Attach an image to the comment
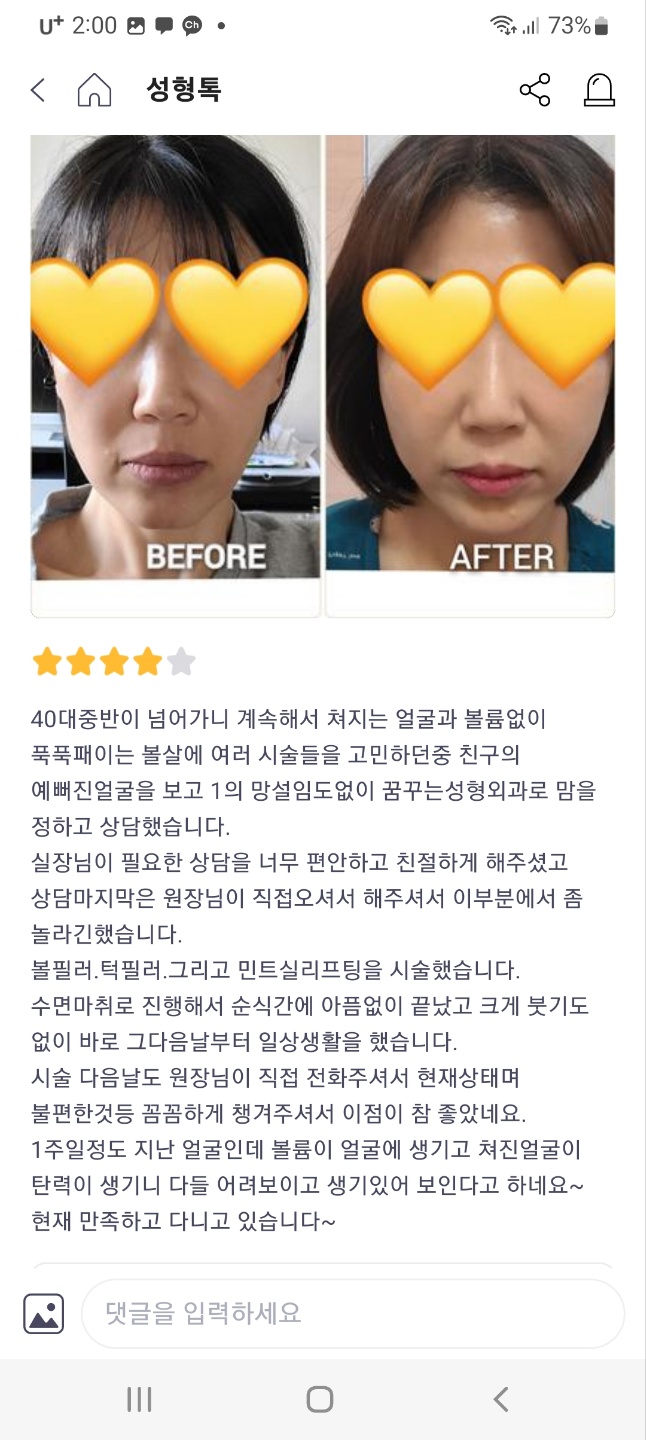 (x=44, y=1313)
